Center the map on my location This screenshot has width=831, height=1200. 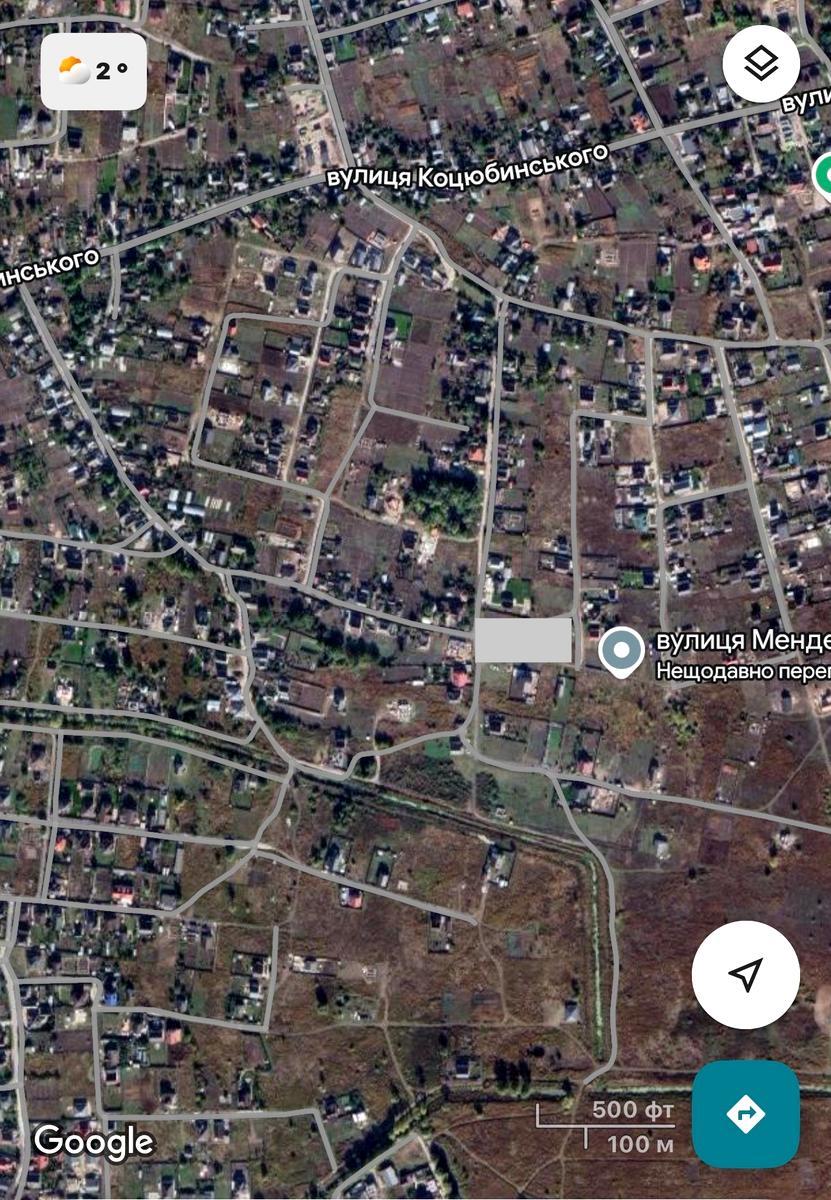[745, 974]
